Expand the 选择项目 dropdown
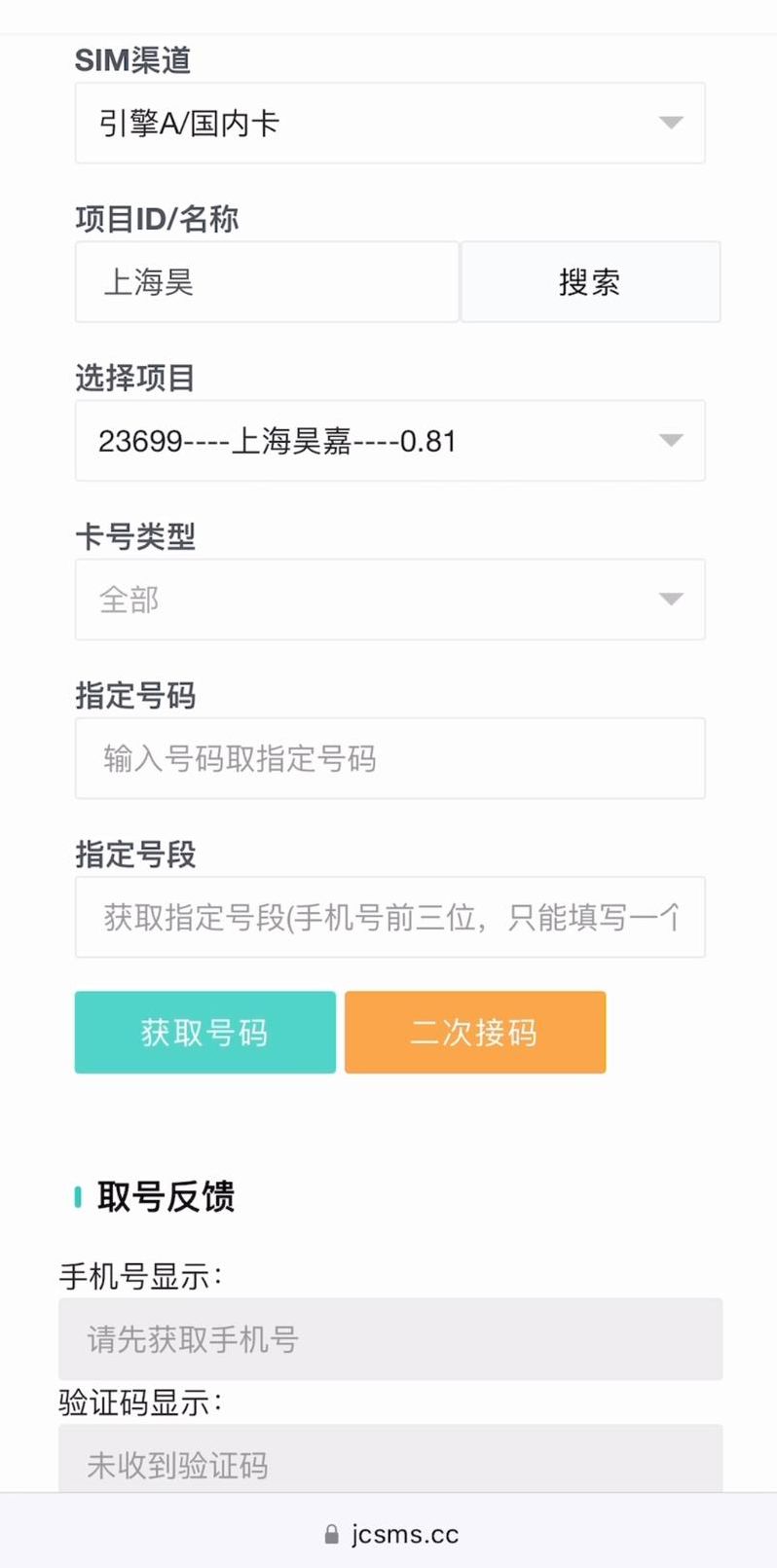This screenshot has height=1568, width=777. tap(389, 441)
